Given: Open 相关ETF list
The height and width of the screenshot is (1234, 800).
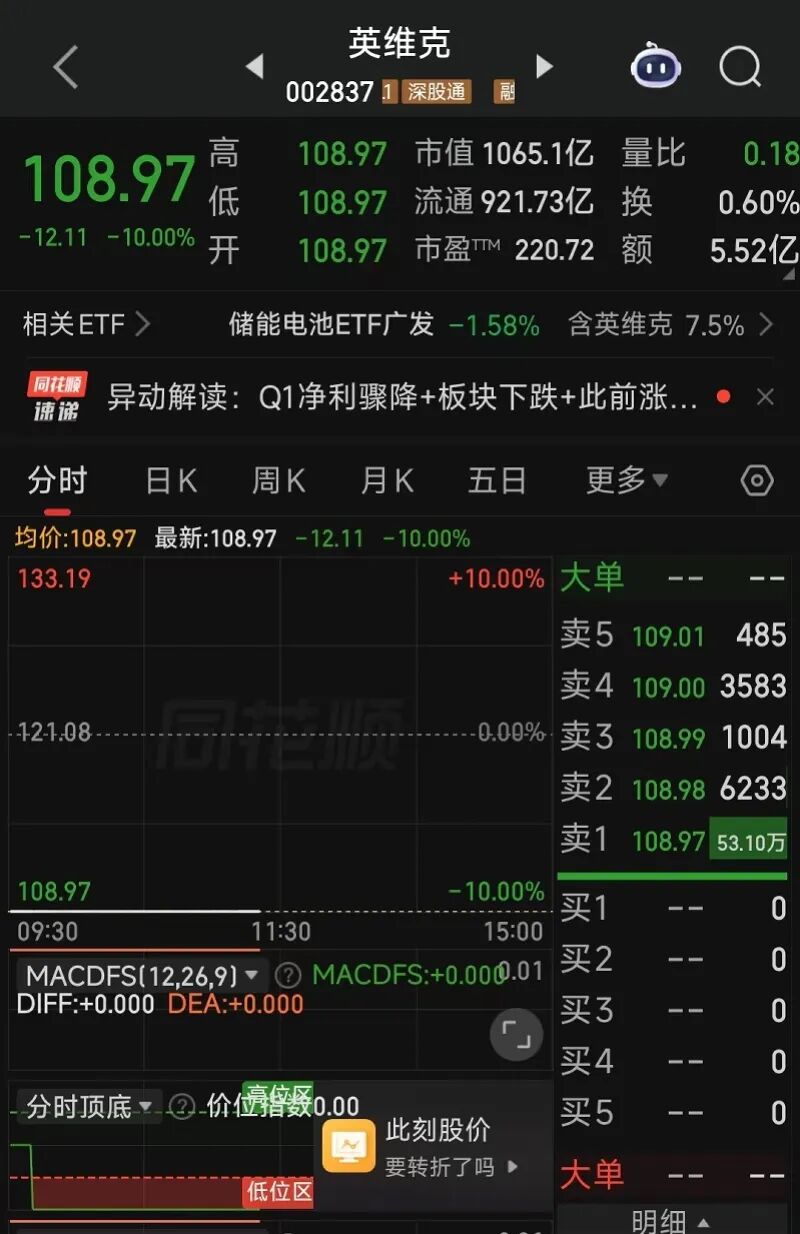Looking at the screenshot, I should [86, 324].
